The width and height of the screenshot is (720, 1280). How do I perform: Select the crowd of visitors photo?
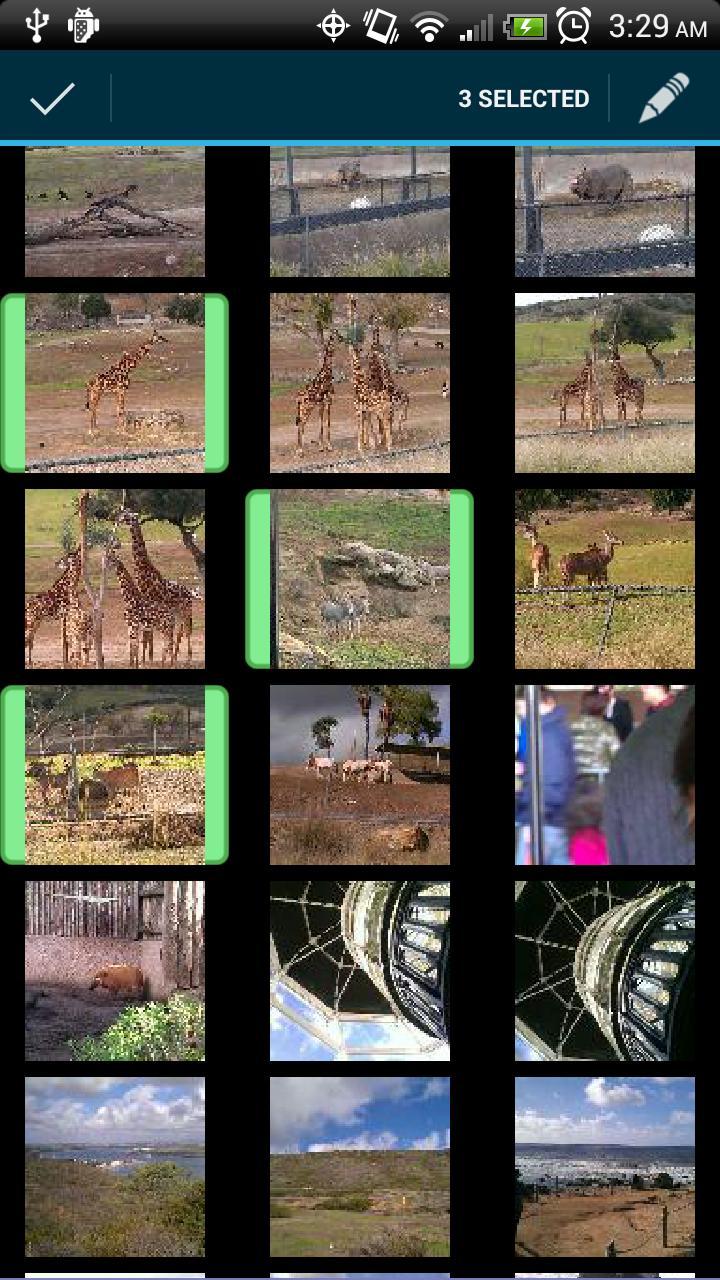[x=604, y=773]
